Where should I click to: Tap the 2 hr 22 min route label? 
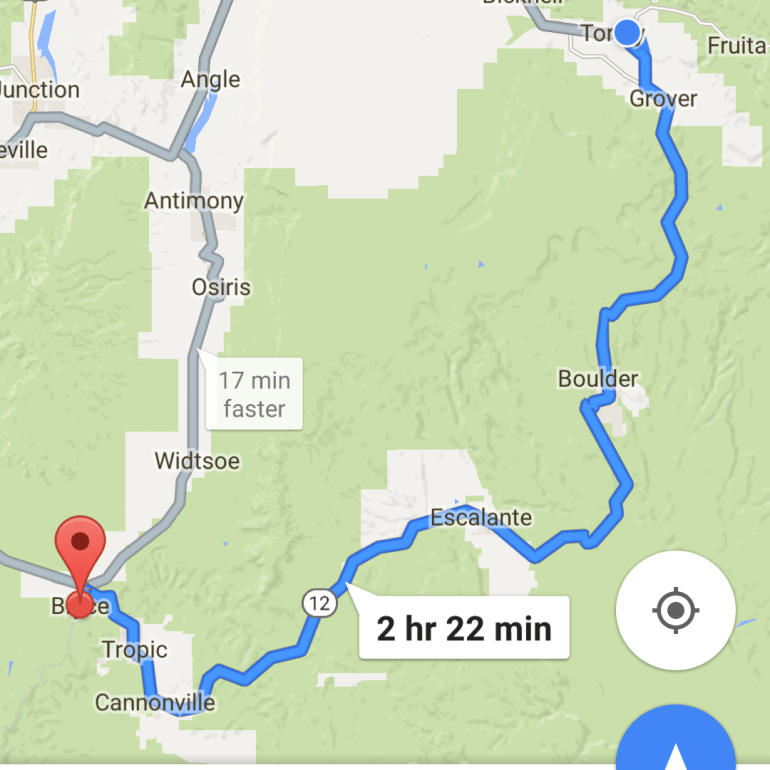(x=463, y=628)
